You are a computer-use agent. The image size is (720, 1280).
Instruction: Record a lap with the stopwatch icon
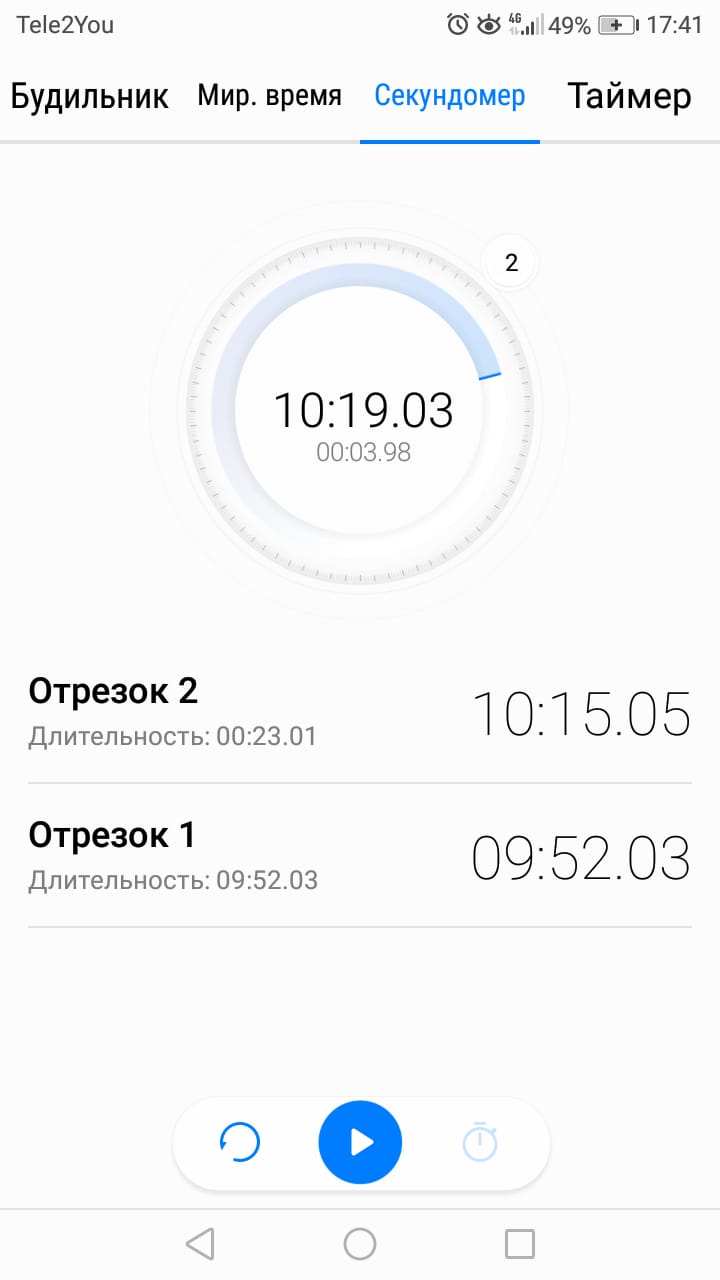pos(480,1142)
